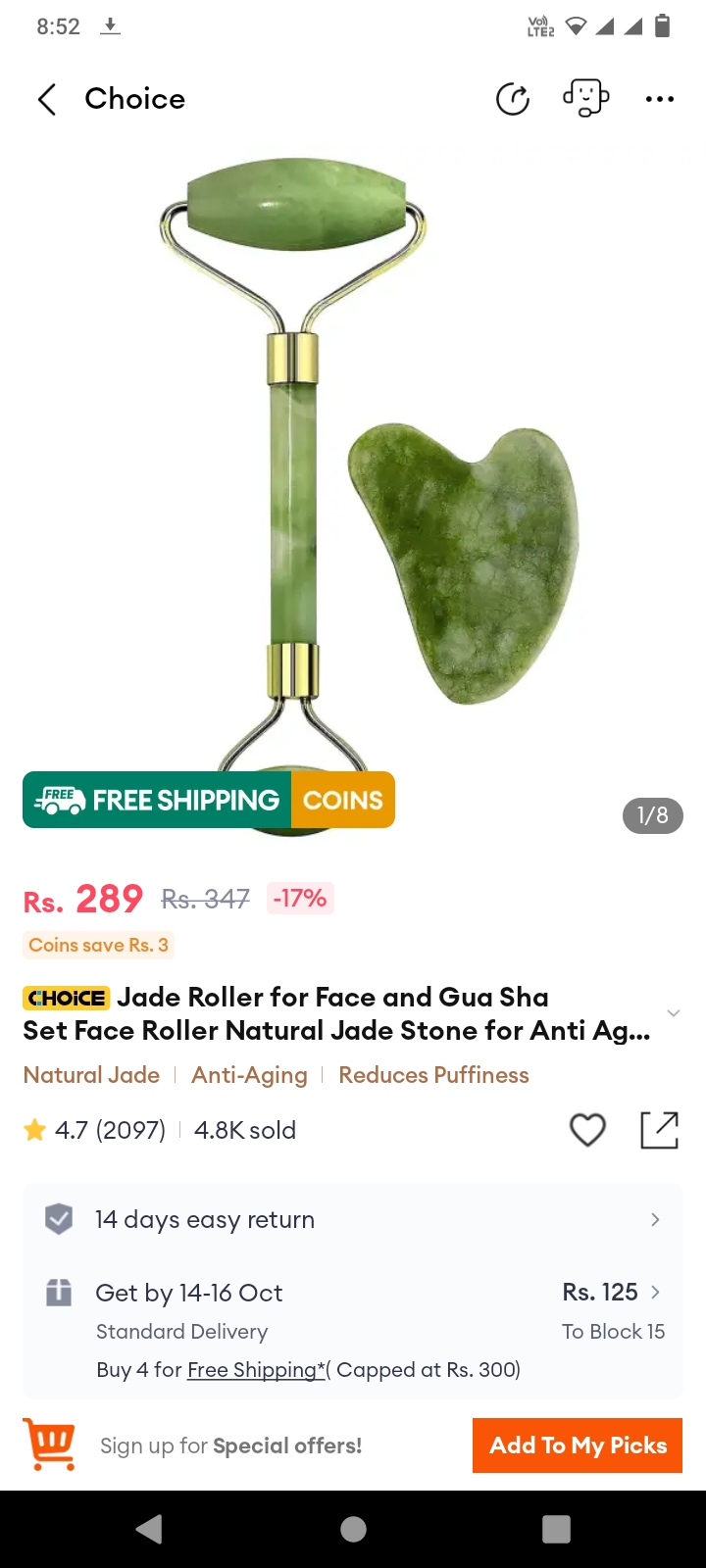
Task: Tap the circular arrow icon in top bar
Action: click(513, 99)
